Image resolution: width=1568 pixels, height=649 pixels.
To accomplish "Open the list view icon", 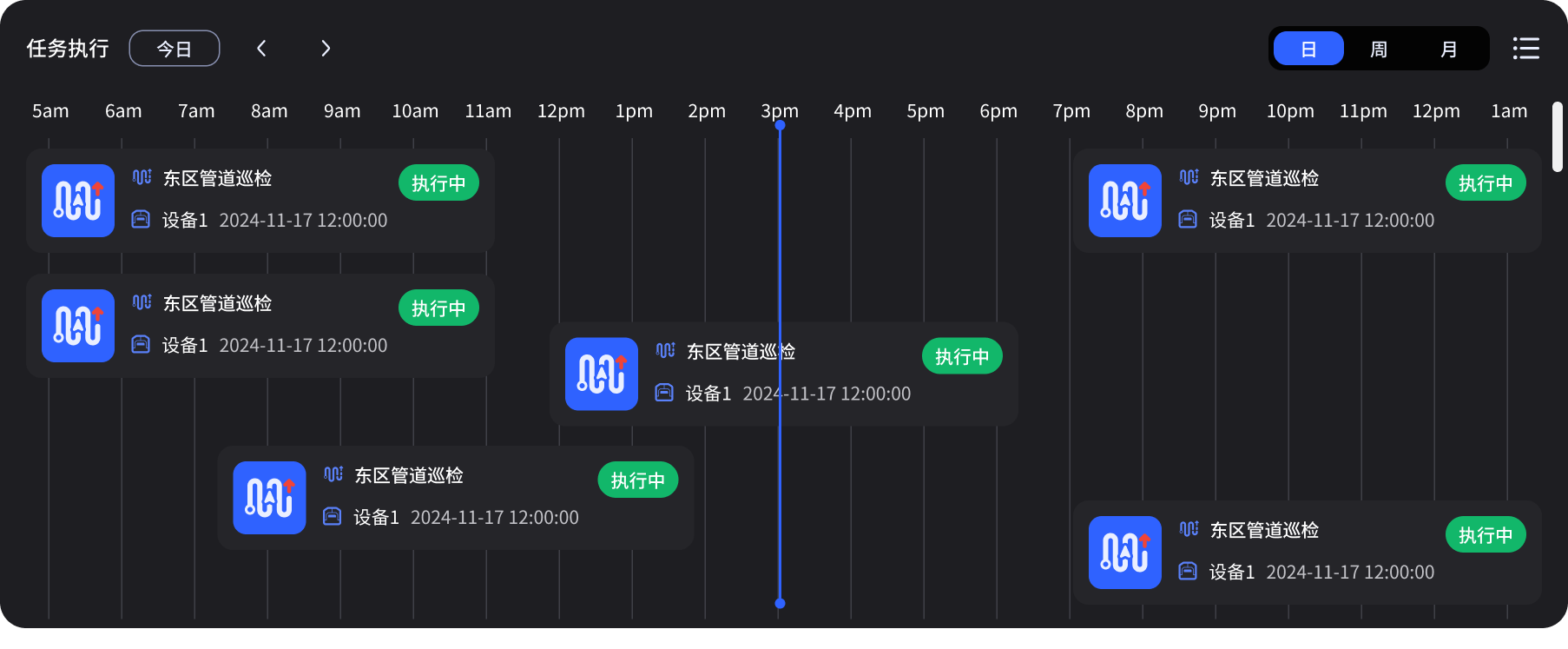I will click(1525, 49).
